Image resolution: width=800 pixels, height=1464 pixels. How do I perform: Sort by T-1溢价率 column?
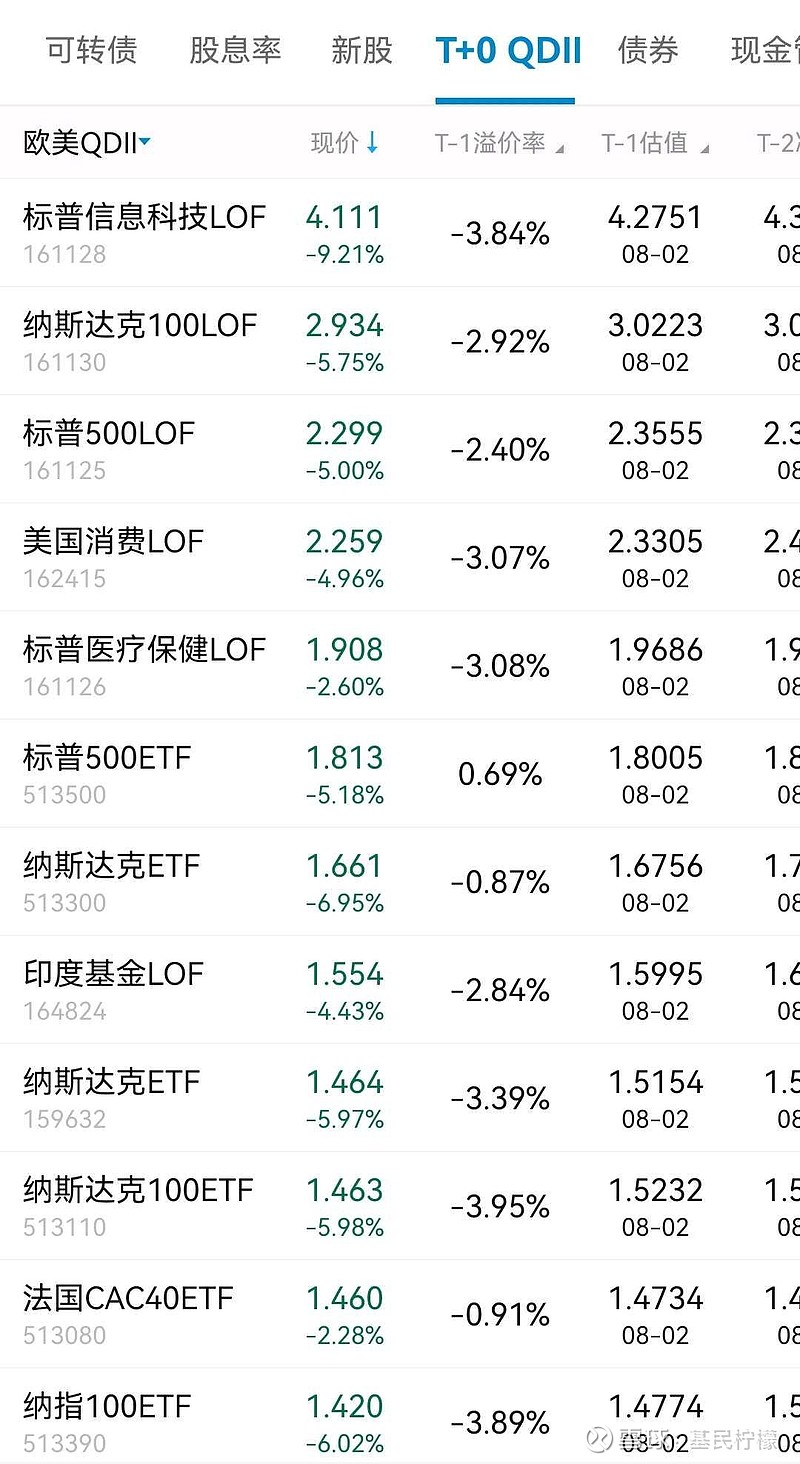coord(500,143)
